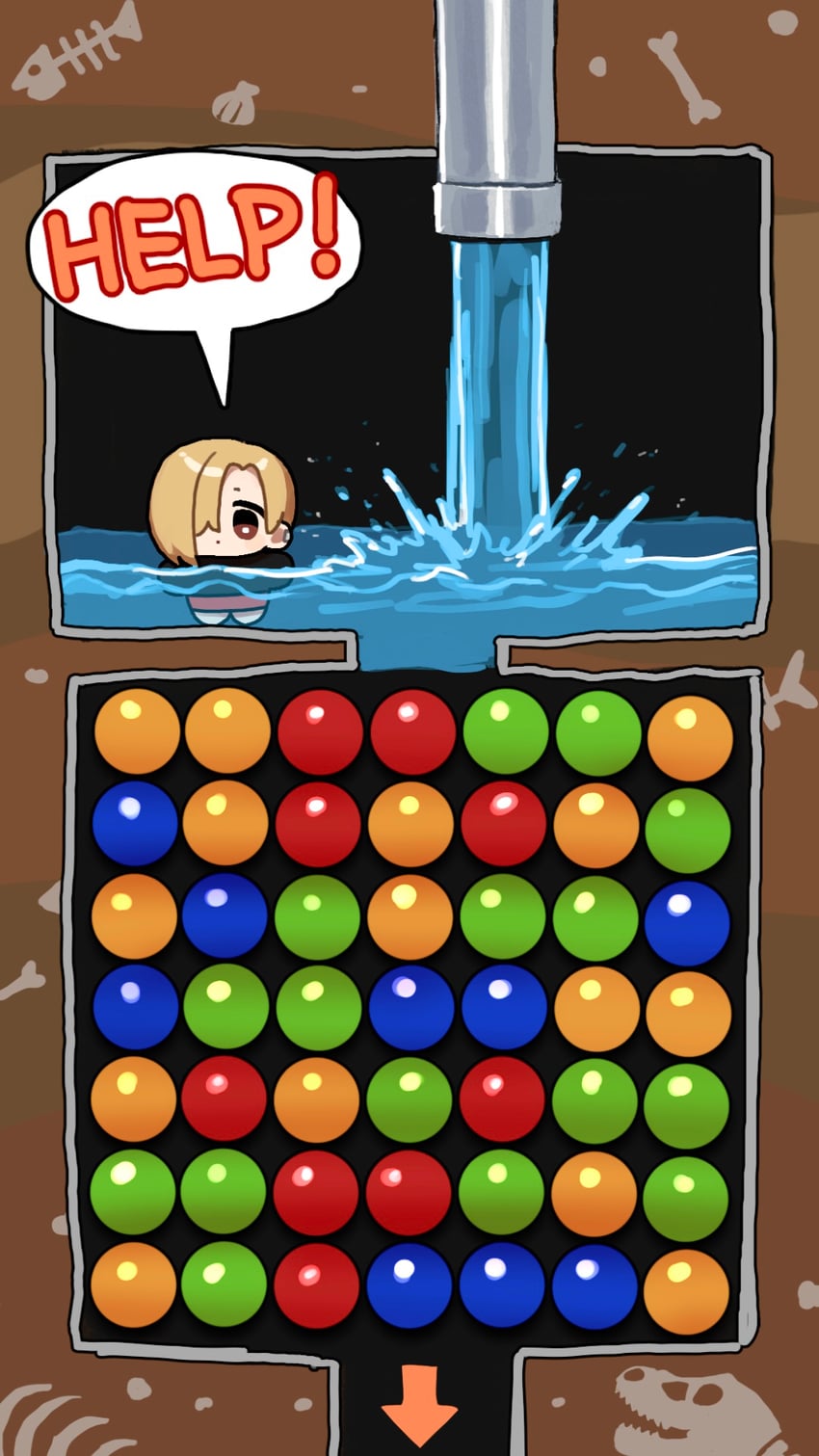Tap the green ball in the bottom row
This screenshot has width=819, height=1456.
224,1284
